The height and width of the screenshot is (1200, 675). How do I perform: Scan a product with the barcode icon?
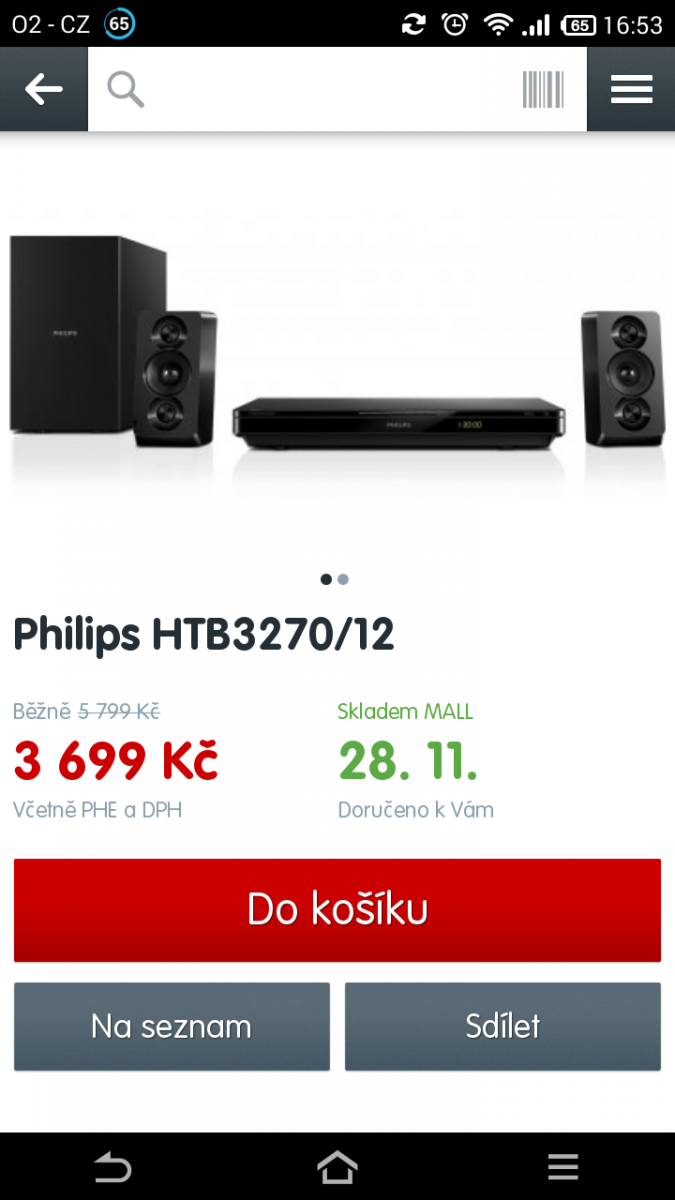coord(543,90)
